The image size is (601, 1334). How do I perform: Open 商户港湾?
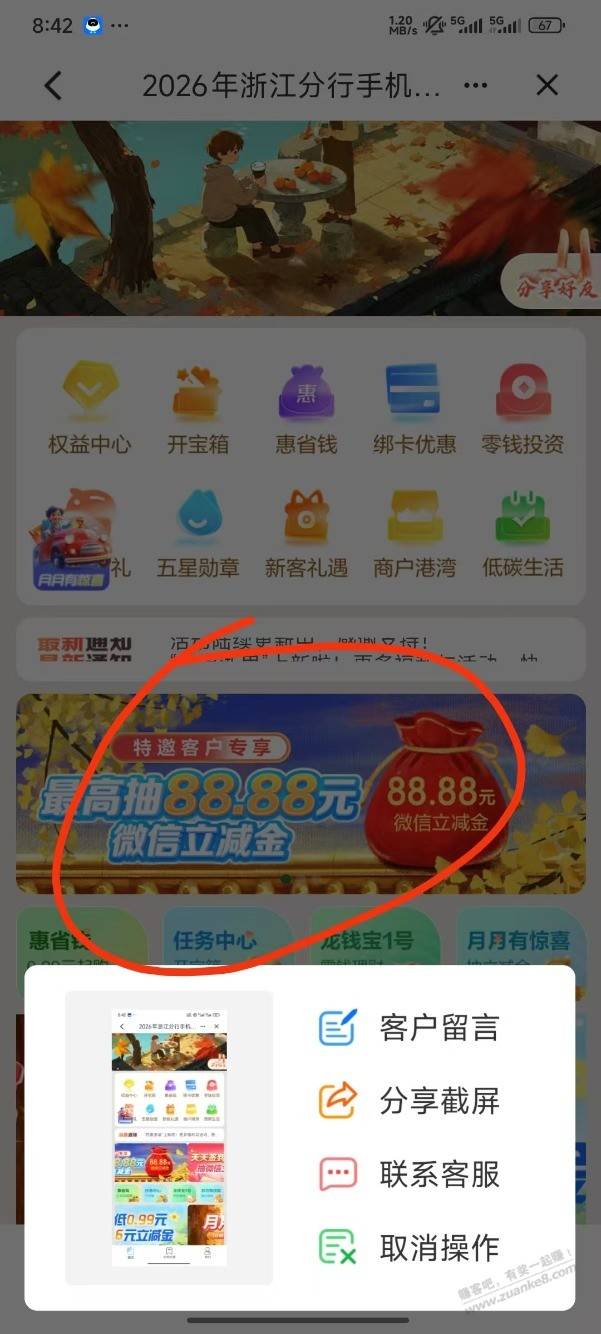tap(414, 532)
